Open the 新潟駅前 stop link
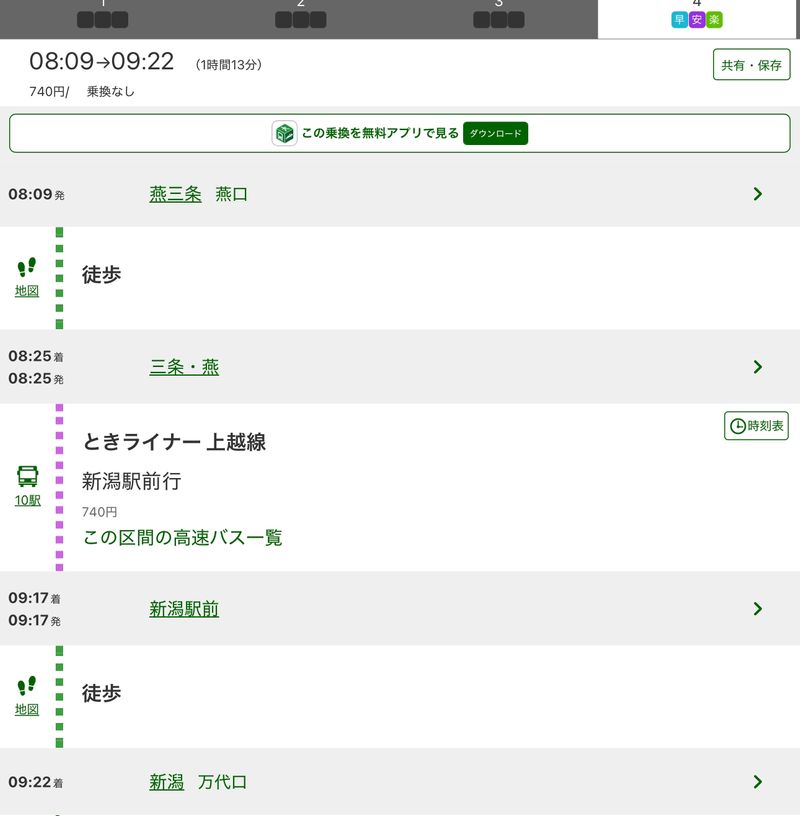 coord(184,609)
